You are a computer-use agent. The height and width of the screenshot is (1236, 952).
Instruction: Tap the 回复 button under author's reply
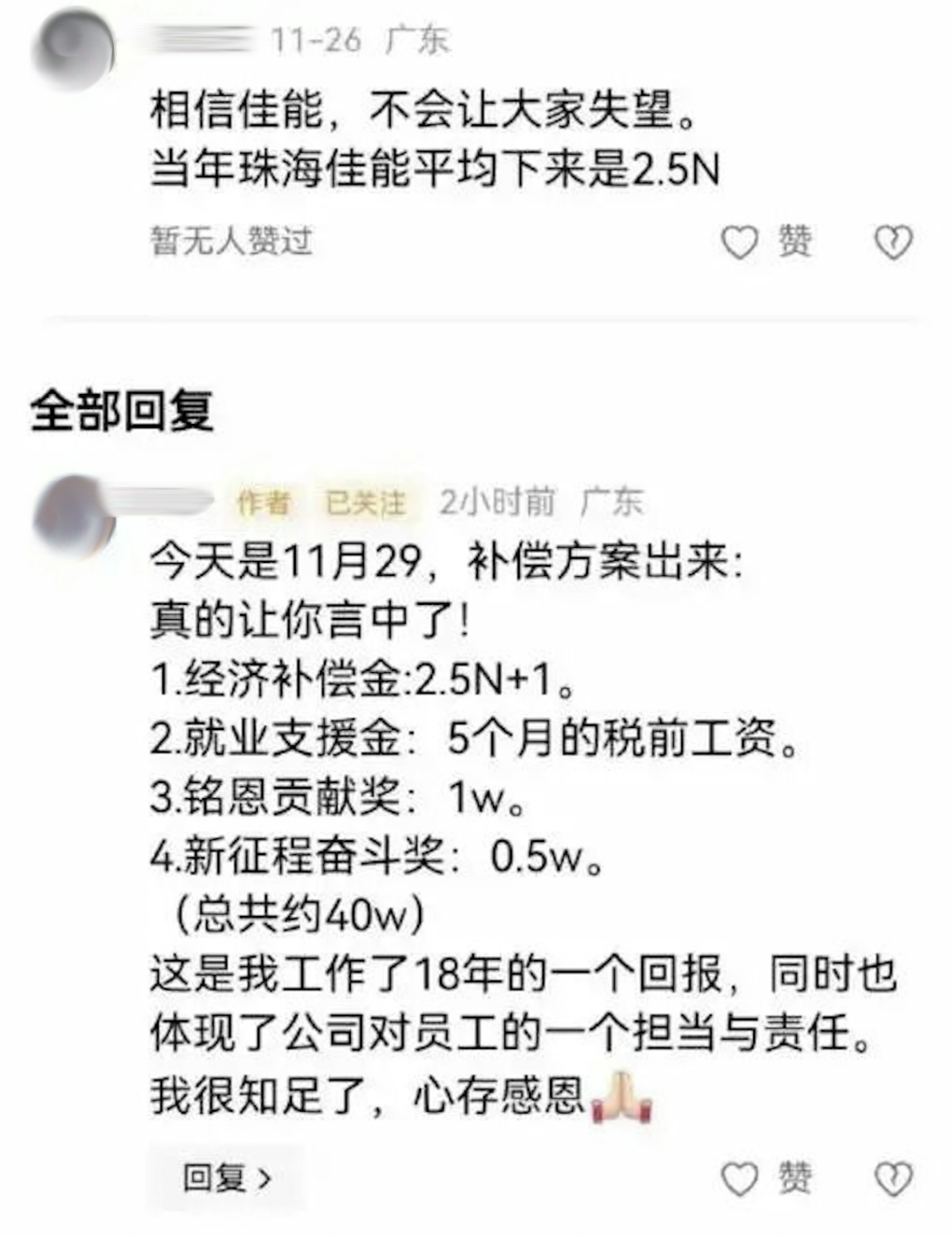tap(226, 1178)
